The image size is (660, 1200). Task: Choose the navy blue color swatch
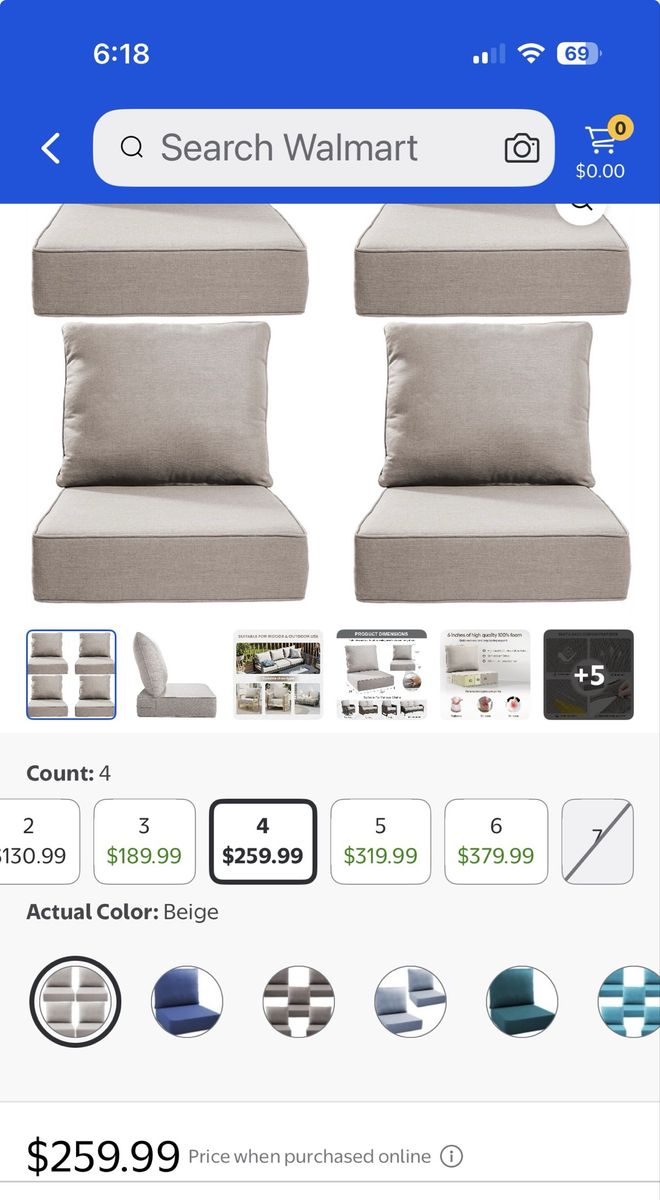187,1001
